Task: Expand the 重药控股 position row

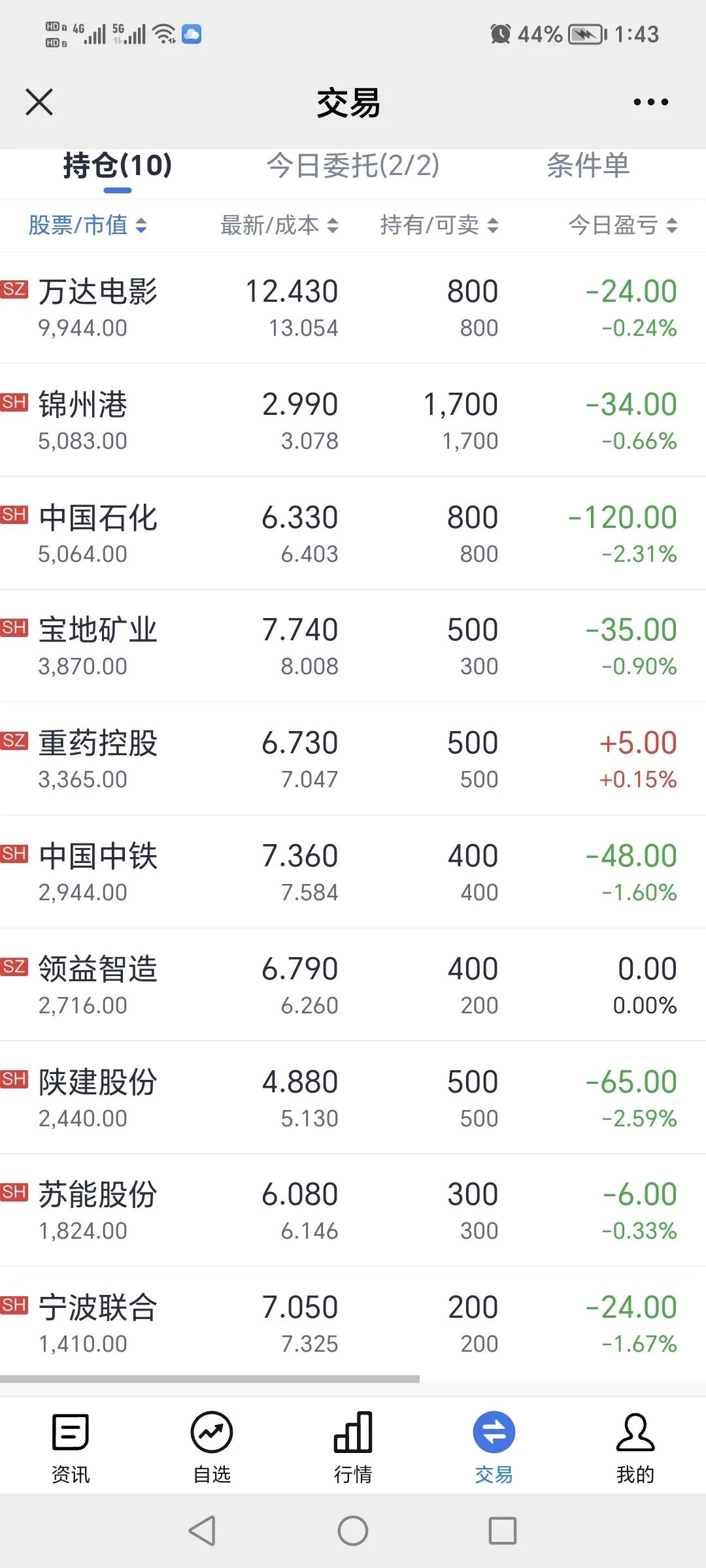Action: pos(353,758)
